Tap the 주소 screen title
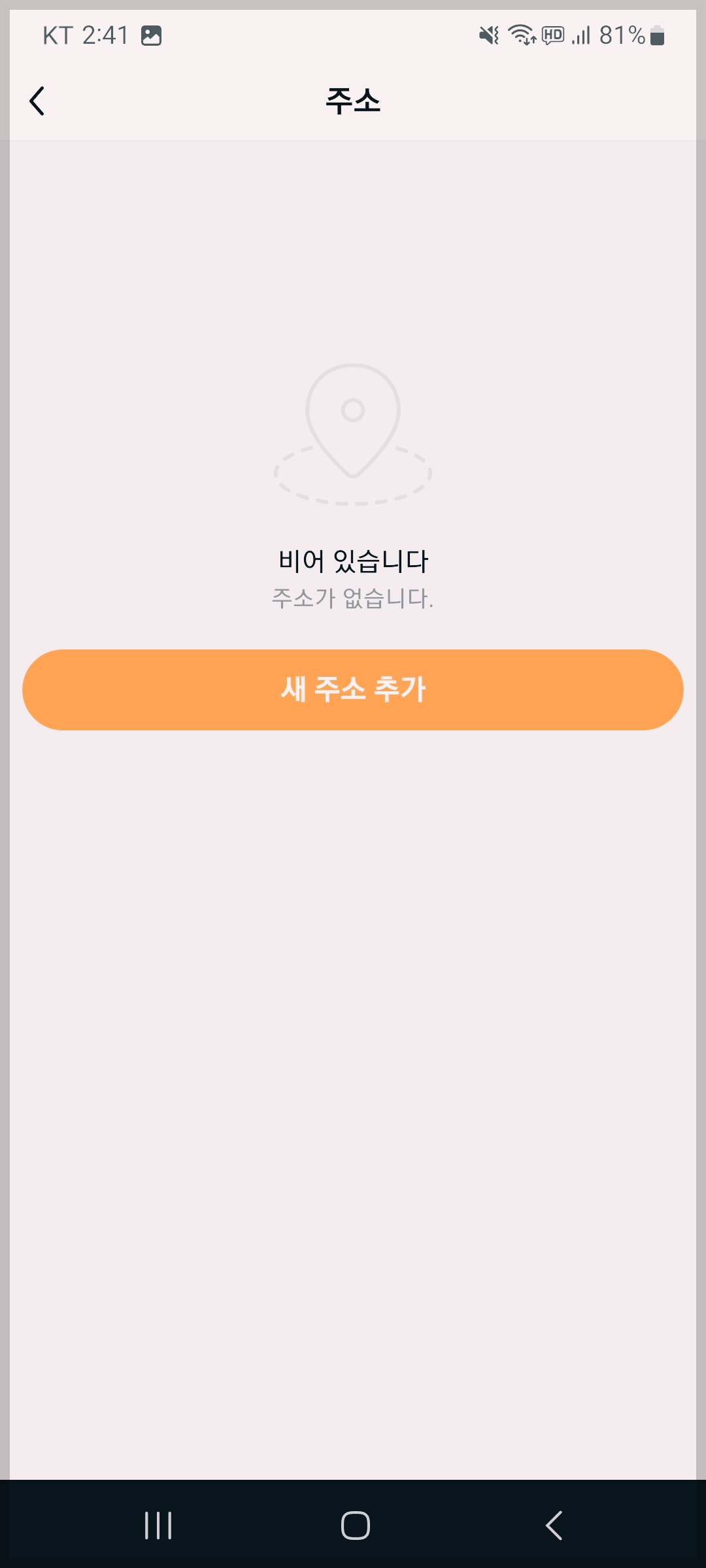Image resolution: width=706 pixels, height=1568 pixels. coord(353,101)
